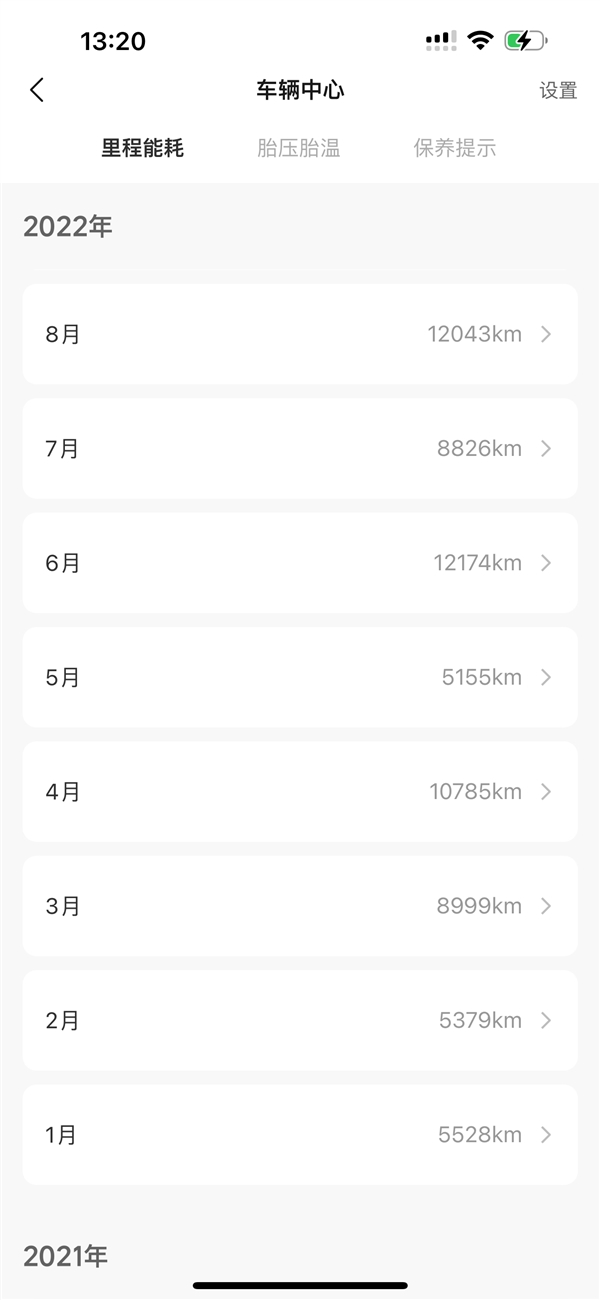Image resolution: width=600 pixels, height=1300 pixels.
Task: Open 设置 in the top bar
Action: [558, 91]
